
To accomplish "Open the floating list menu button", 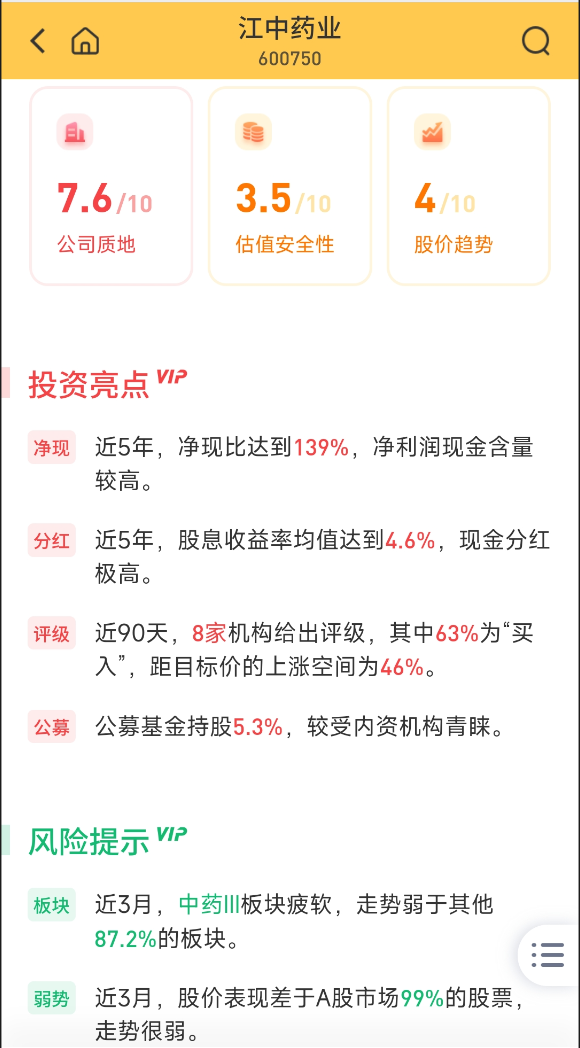I will pyautogui.click(x=549, y=955).
